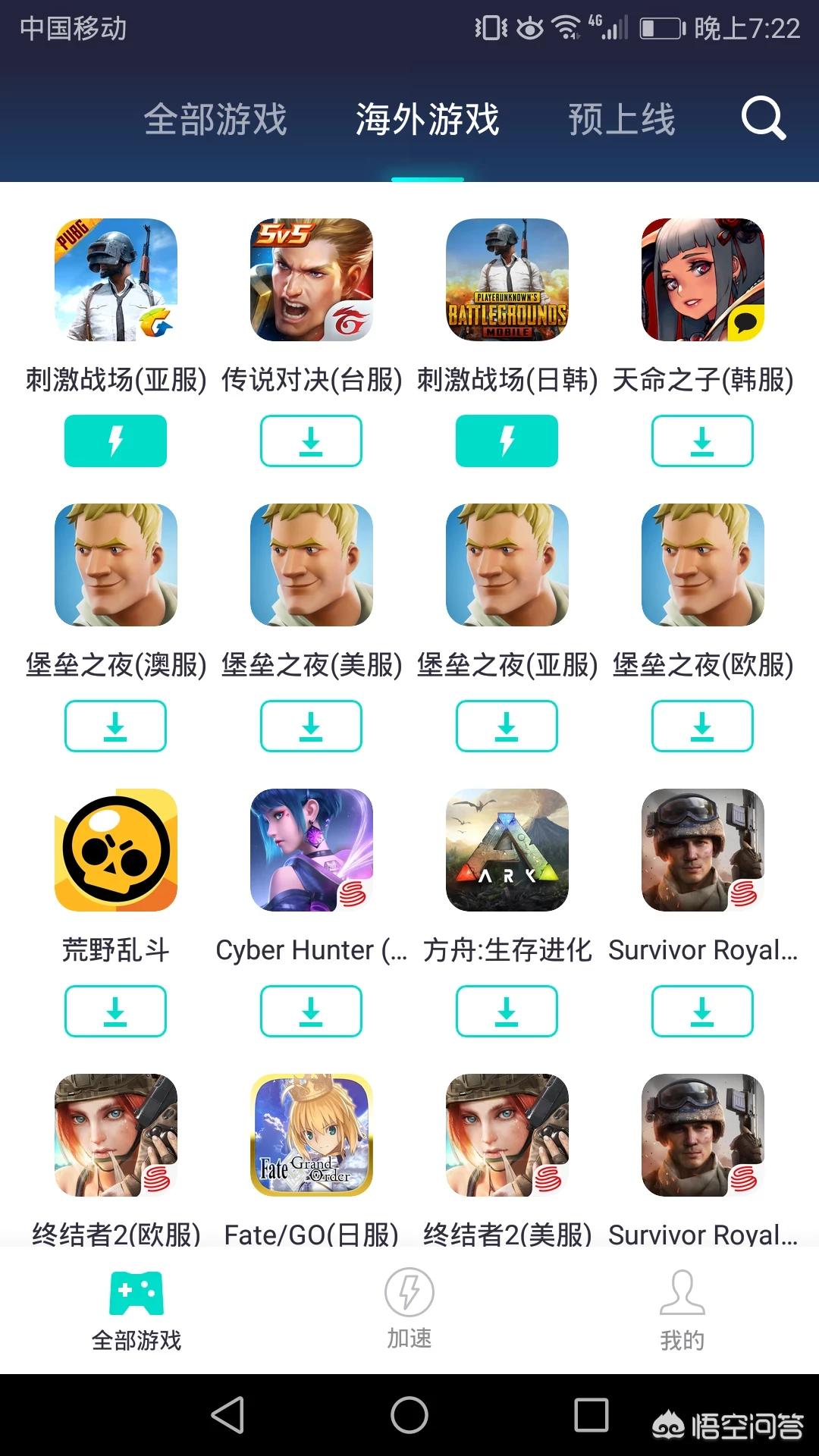This screenshot has height=1456, width=819.
Task: Accelerate 刺激战场(亚服) with the lightning button
Action: [115, 441]
